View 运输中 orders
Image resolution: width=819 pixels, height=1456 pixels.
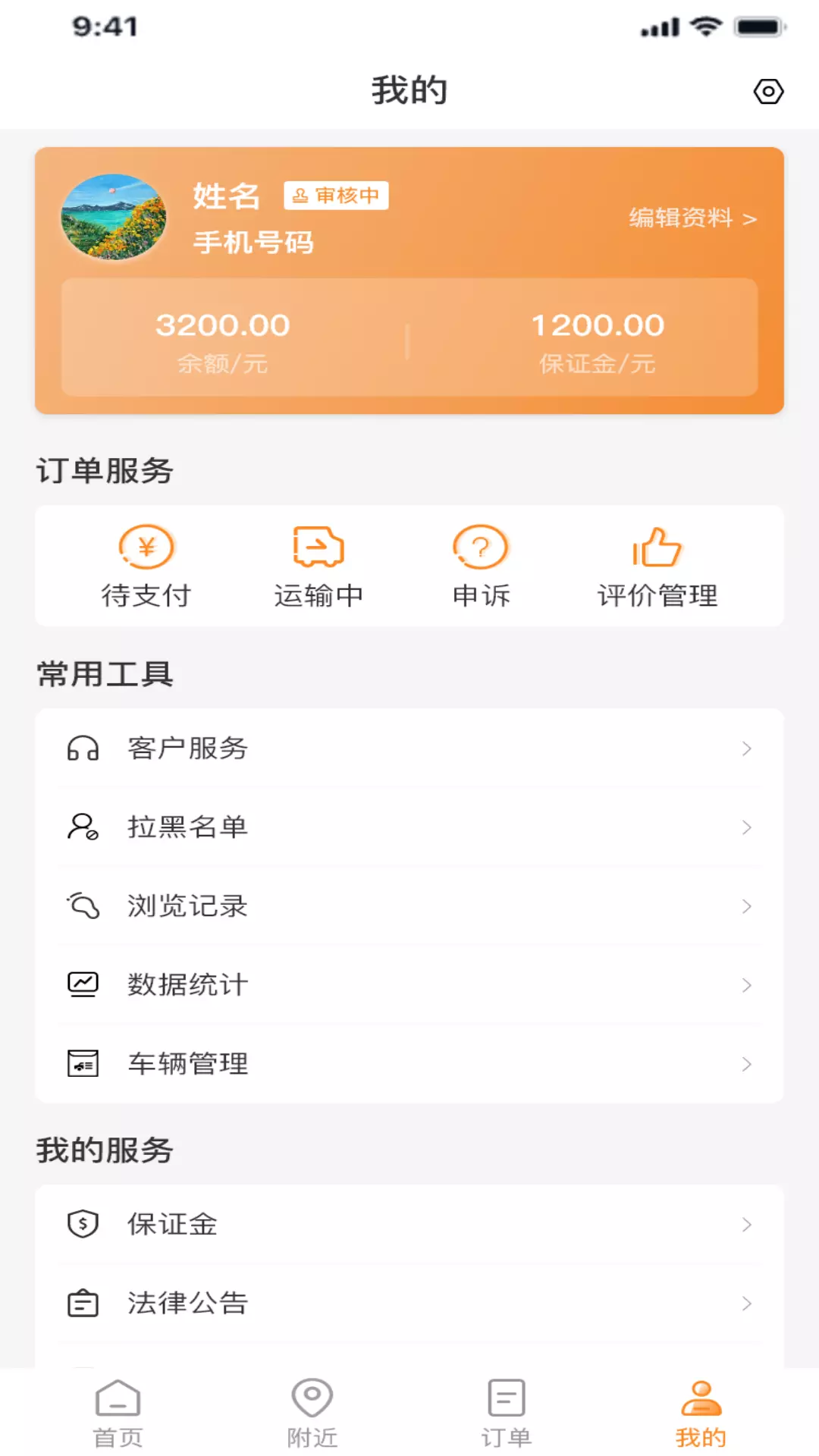pos(318,566)
